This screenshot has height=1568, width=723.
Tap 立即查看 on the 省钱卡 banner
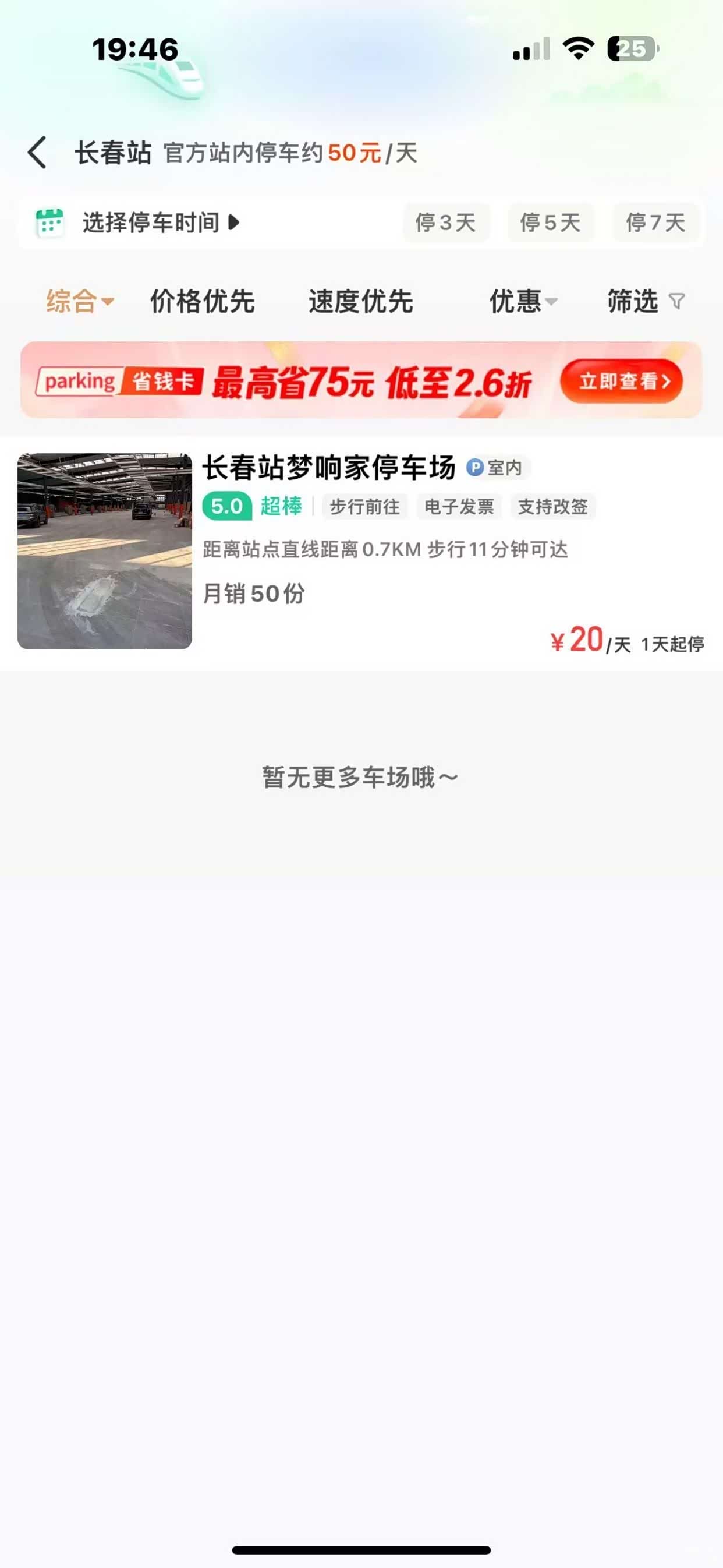coord(621,382)
